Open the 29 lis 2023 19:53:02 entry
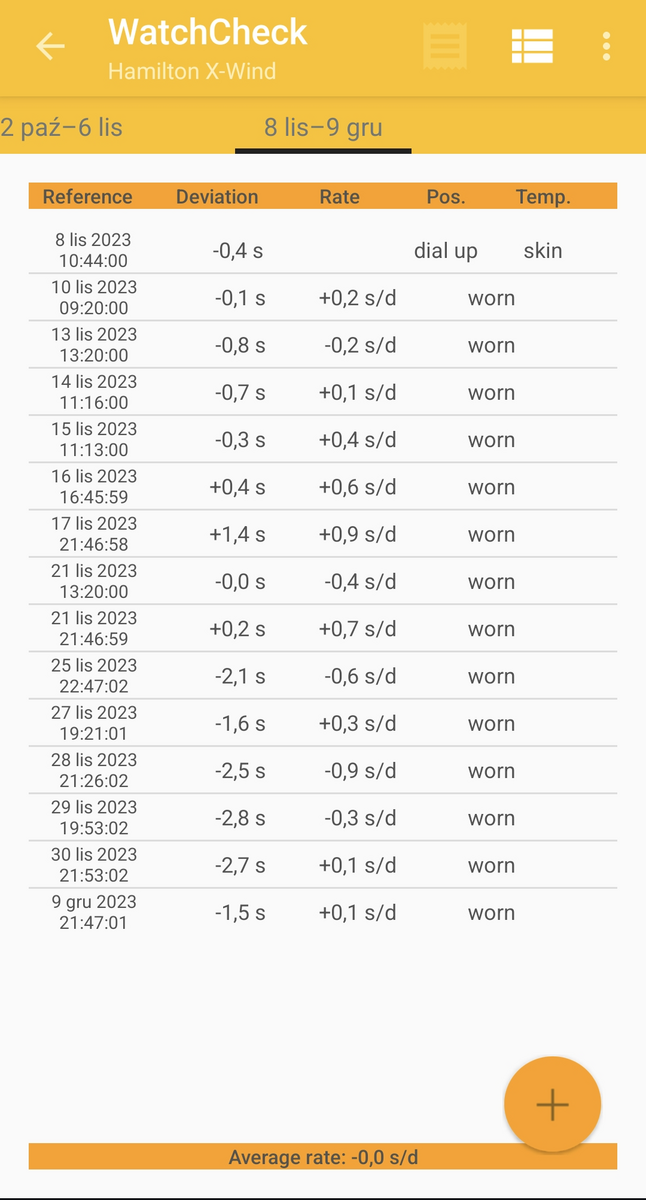 point(322,818)
